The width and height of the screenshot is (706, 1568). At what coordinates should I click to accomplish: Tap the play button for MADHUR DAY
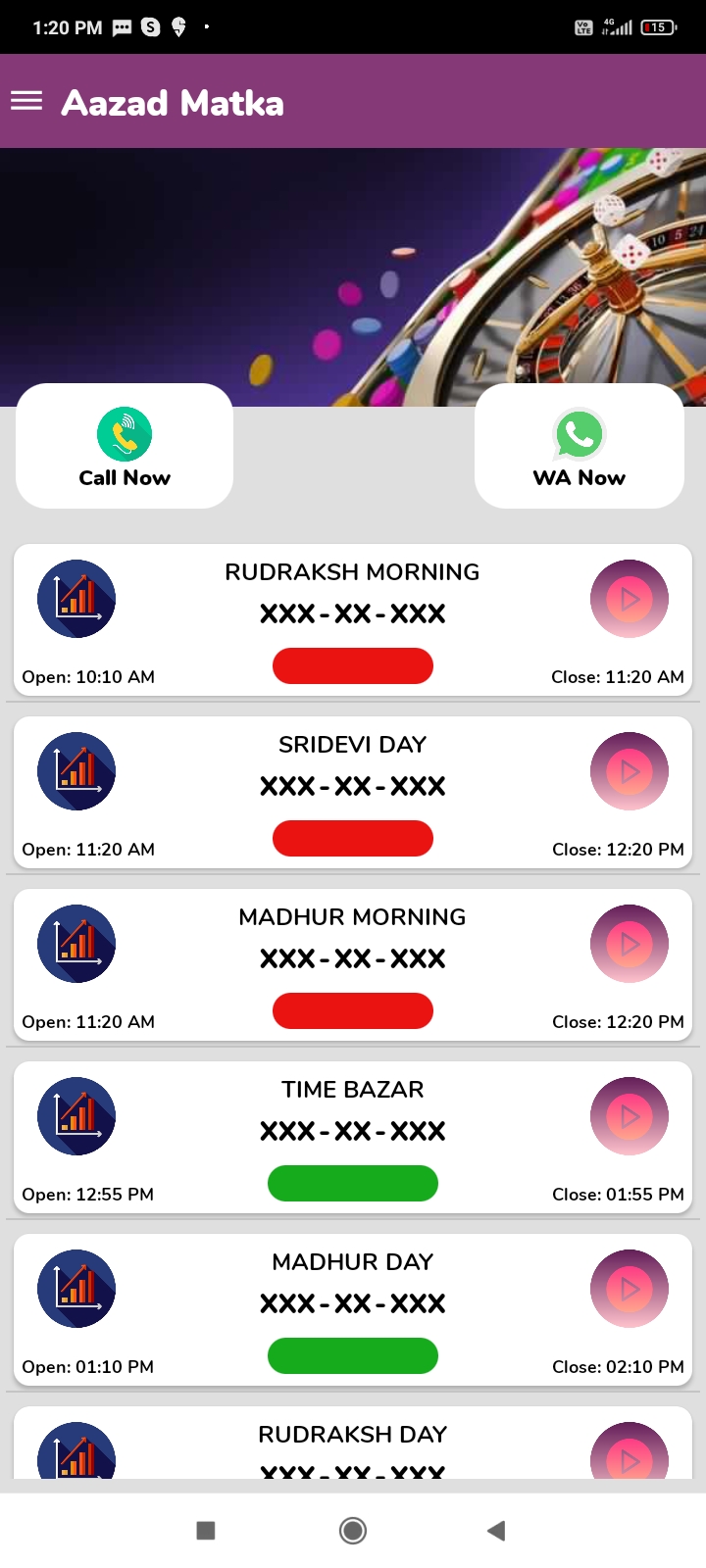[x=630, y=1289]
